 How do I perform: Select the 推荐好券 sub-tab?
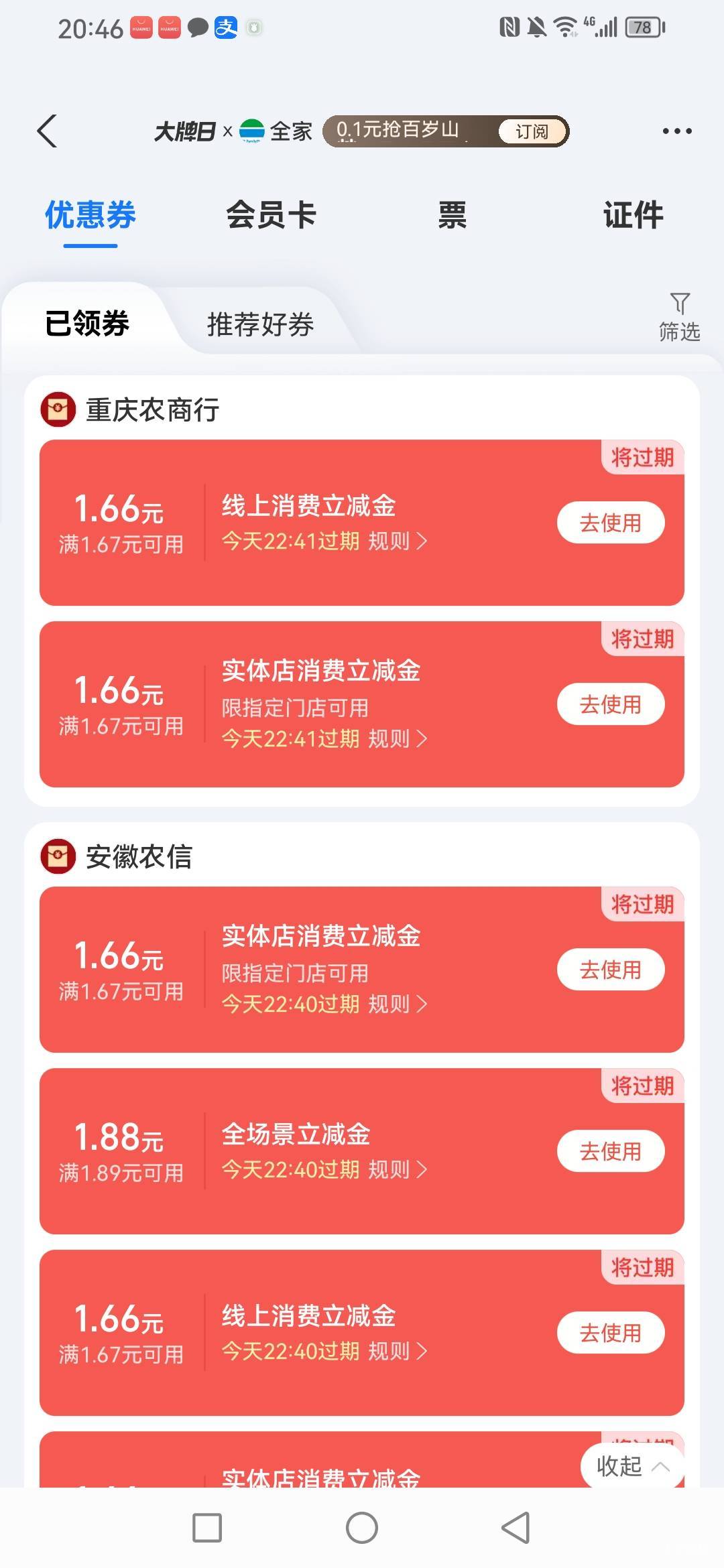(x=260, y=324)
